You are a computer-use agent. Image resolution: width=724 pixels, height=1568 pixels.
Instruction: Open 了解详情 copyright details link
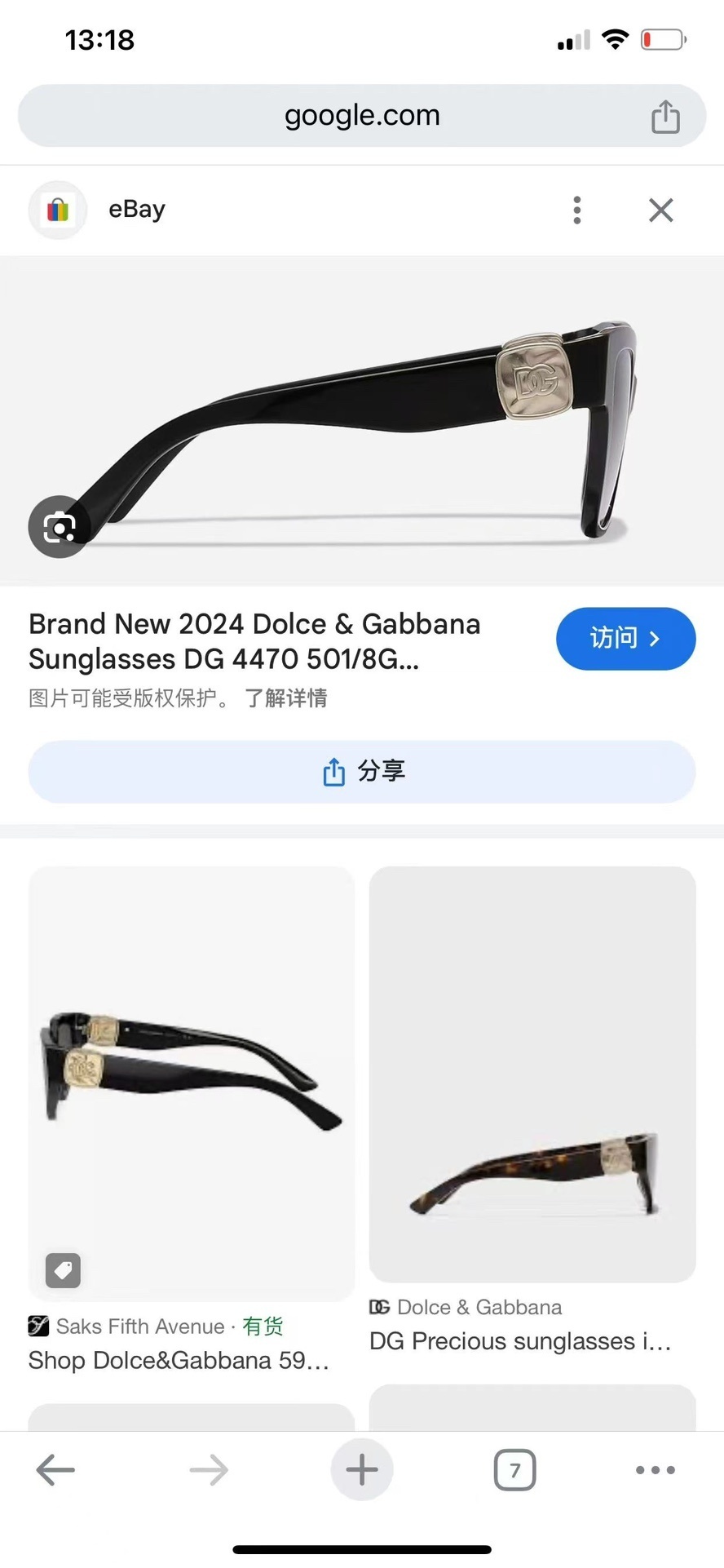tap(286, 698)
